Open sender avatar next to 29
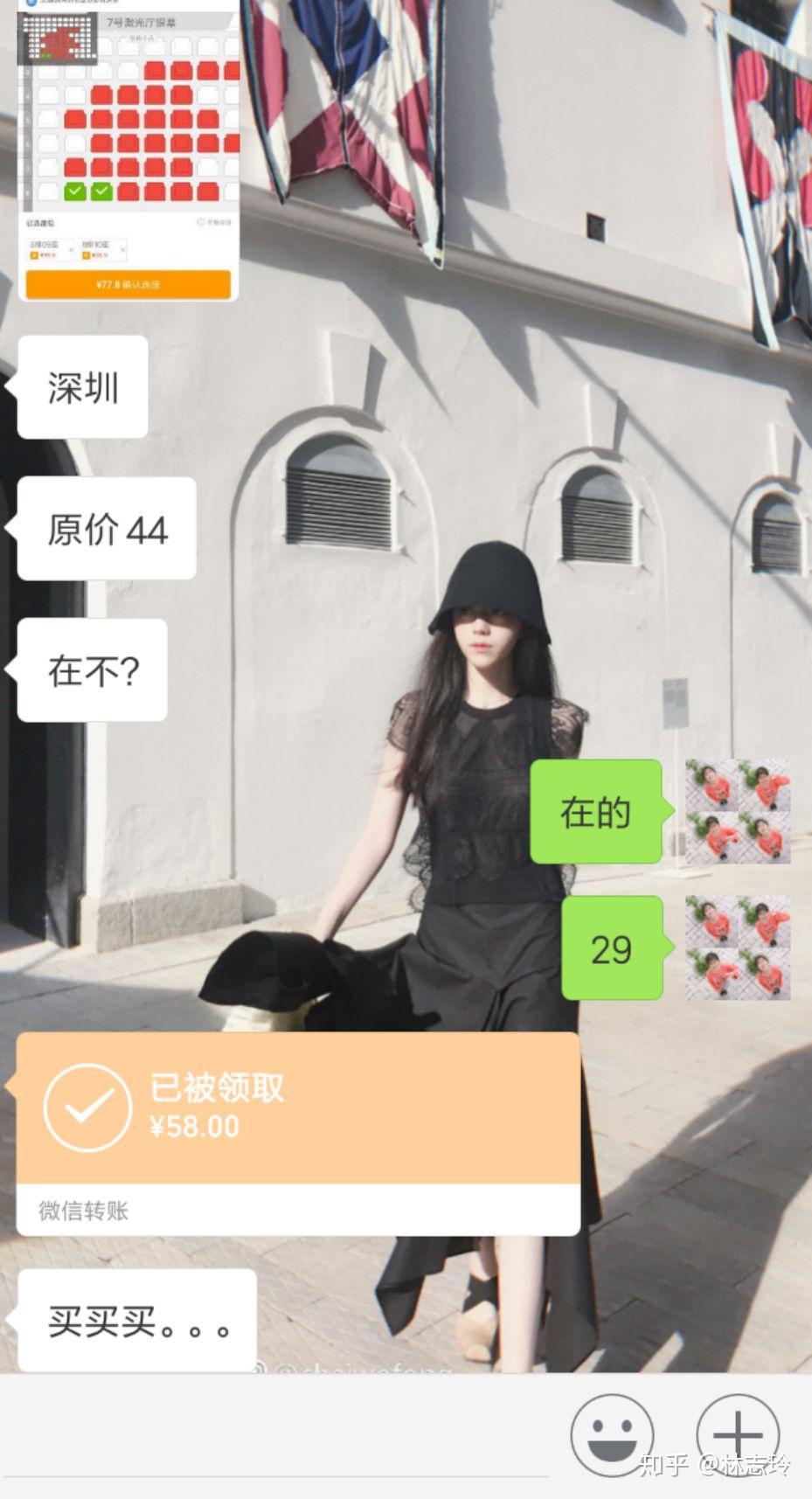Viewport: 812px width, 1499px height. coord(738,947)
